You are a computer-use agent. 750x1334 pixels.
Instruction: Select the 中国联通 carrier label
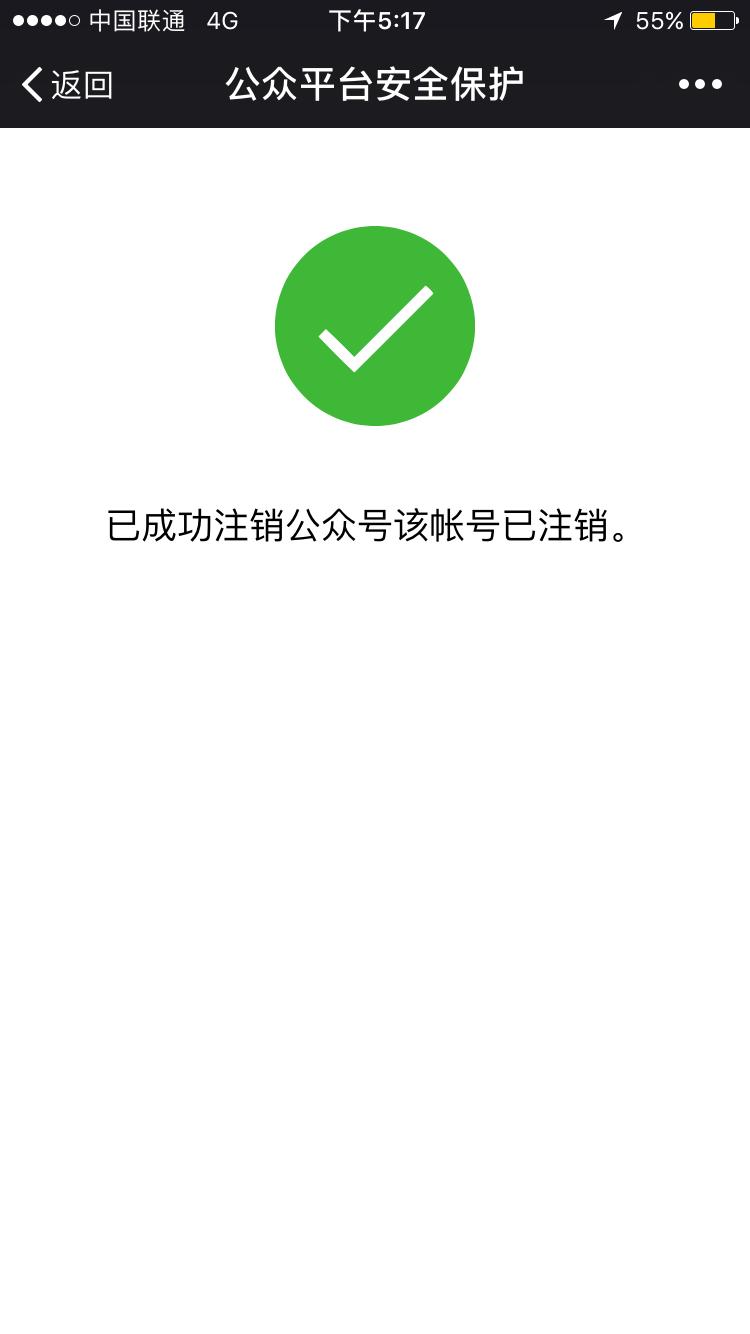137,19
